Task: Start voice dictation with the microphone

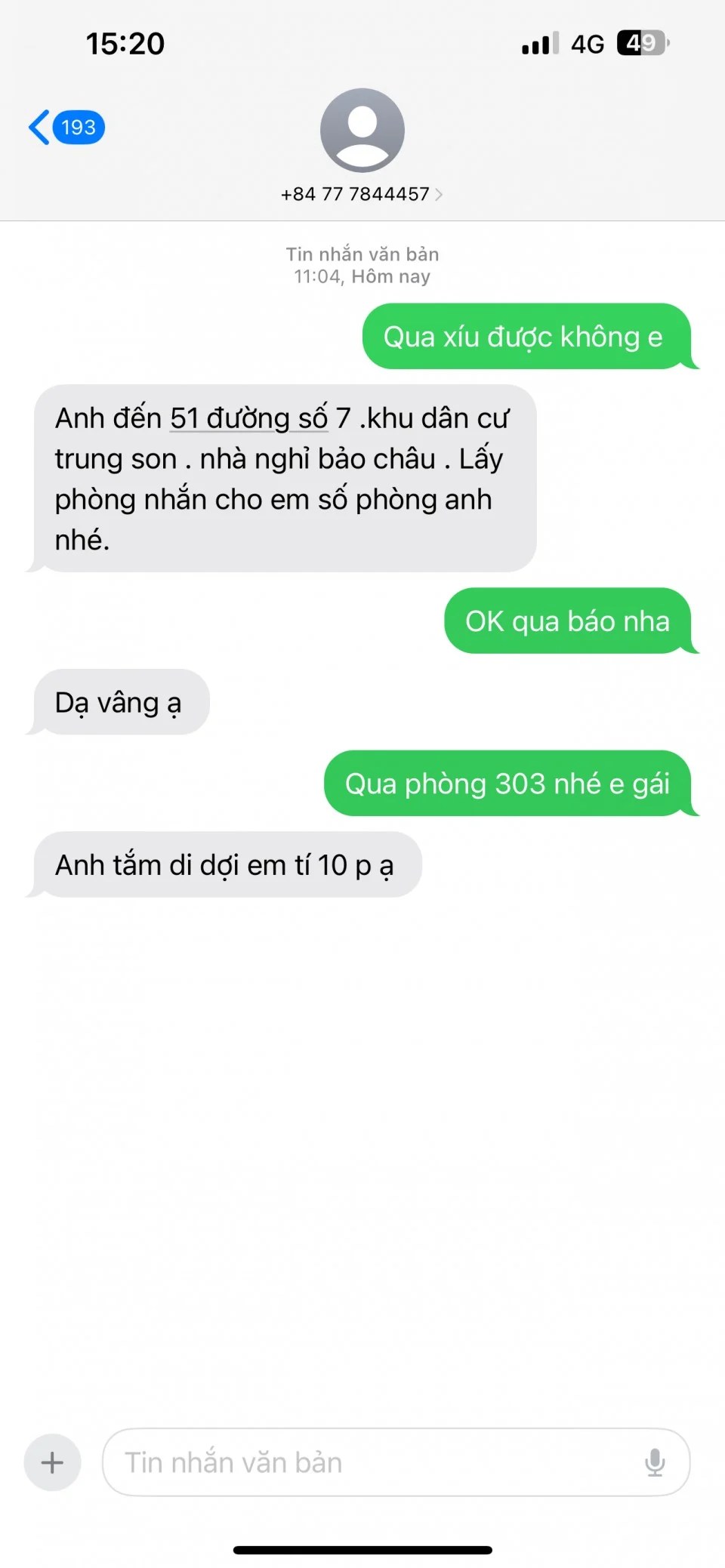Action: coord(655,1462)
